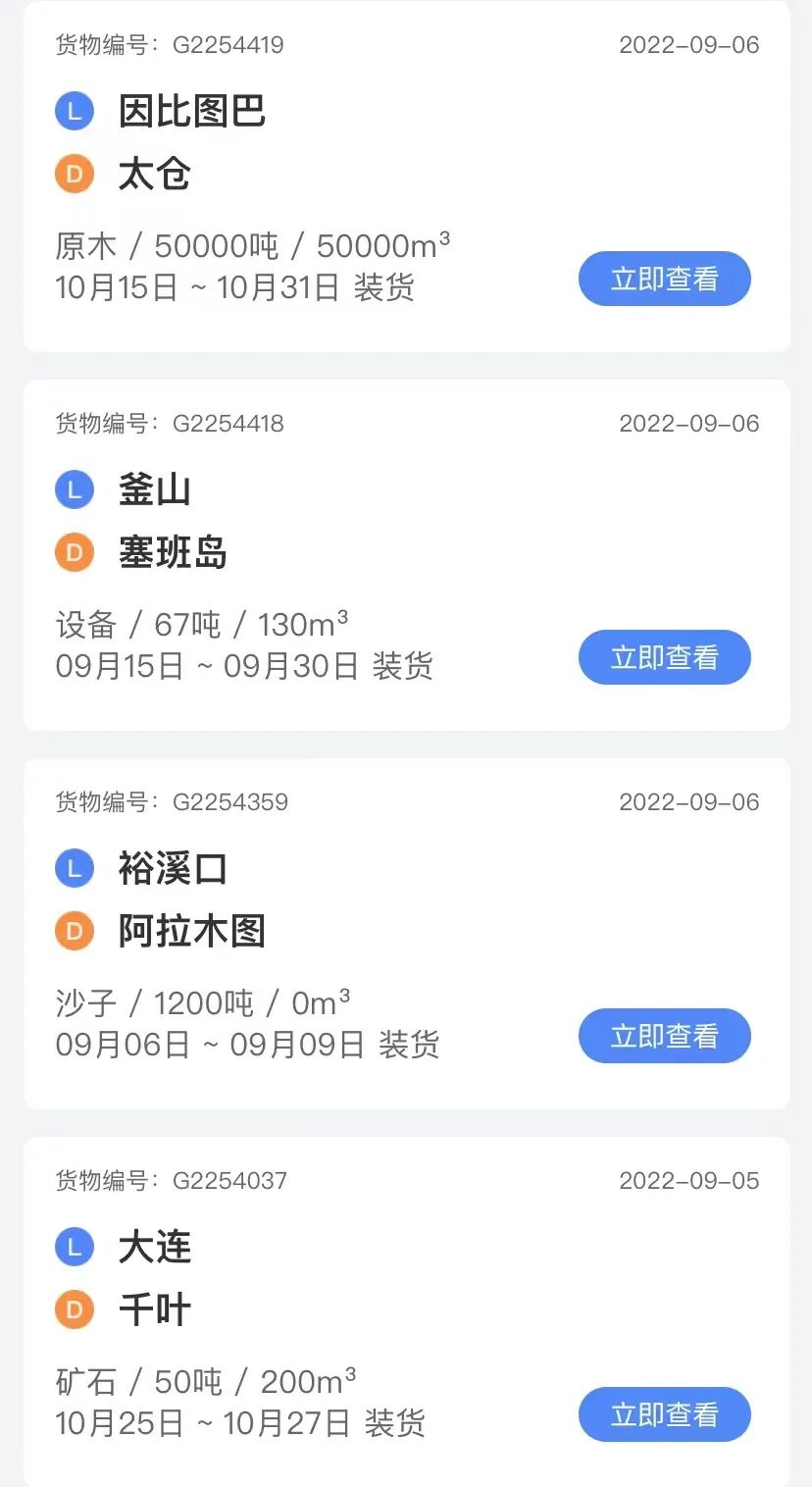Tap 立即查看 for cargo G2254419
812x1487 pixels.
click(x=664, y=280)
